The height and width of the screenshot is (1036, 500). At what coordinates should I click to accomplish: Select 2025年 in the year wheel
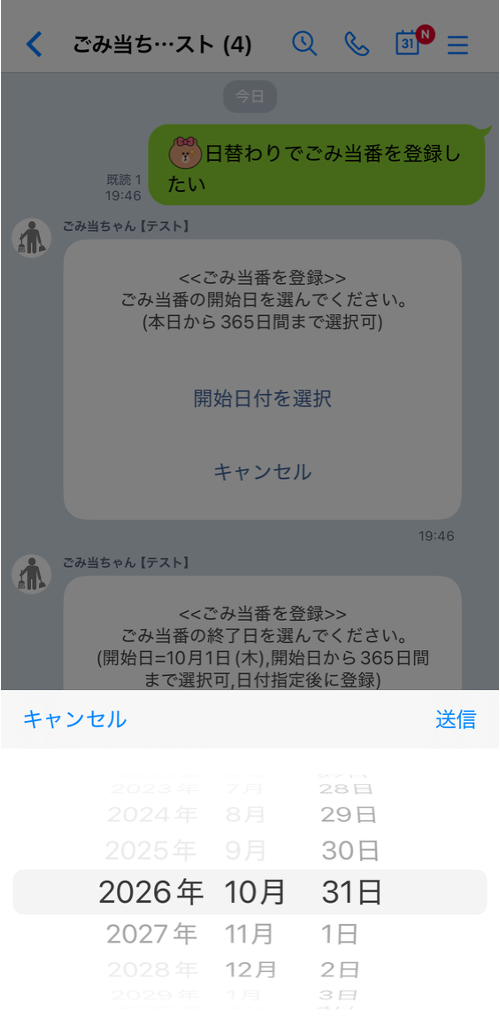151,850
